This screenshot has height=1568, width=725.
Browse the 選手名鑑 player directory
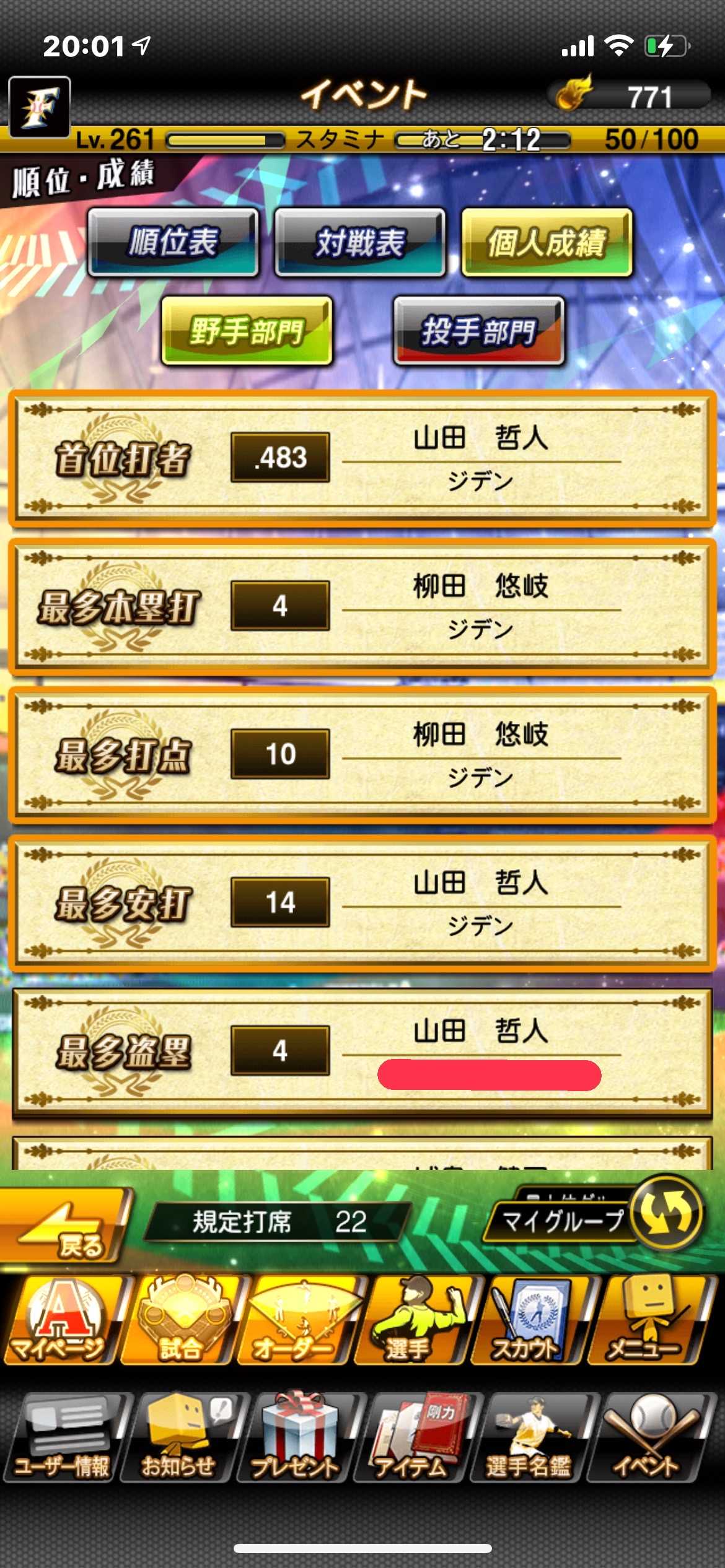tap(530, 1438)
